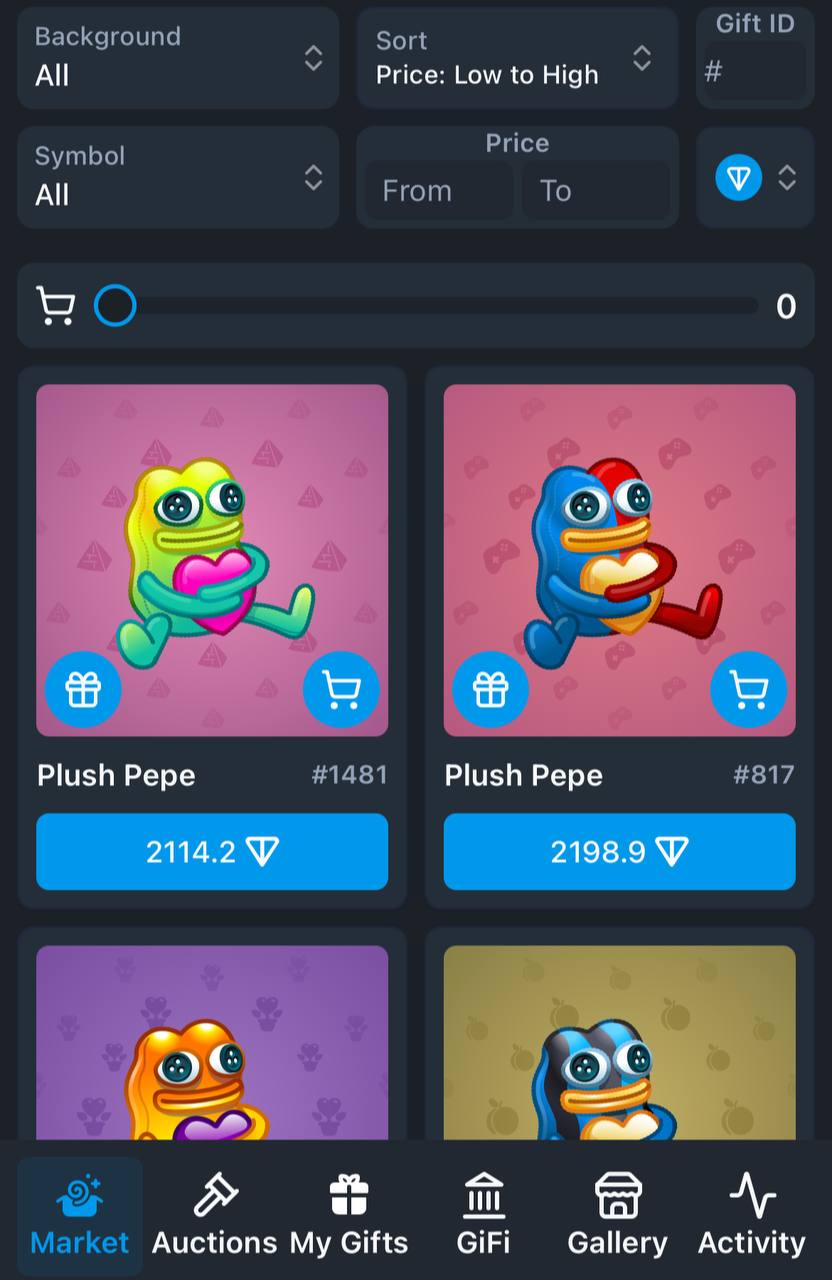832x1280 pixels.
Task: Switch to the Auctions tab
Action: (x=214, y=1215)
